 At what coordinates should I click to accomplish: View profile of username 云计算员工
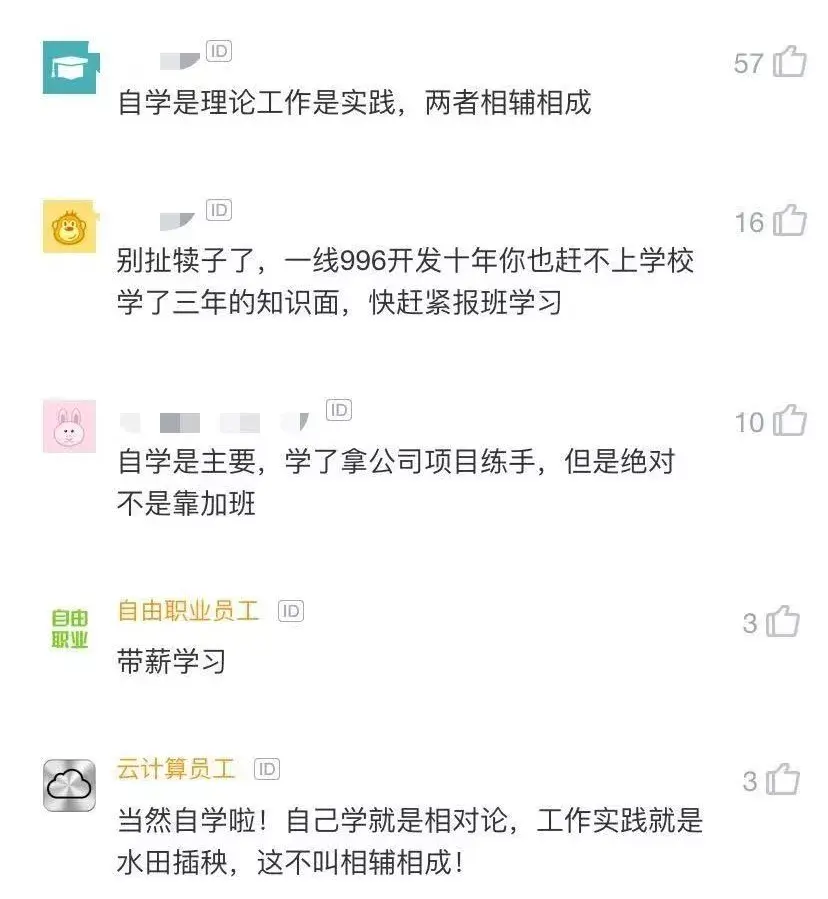[176, 769]
